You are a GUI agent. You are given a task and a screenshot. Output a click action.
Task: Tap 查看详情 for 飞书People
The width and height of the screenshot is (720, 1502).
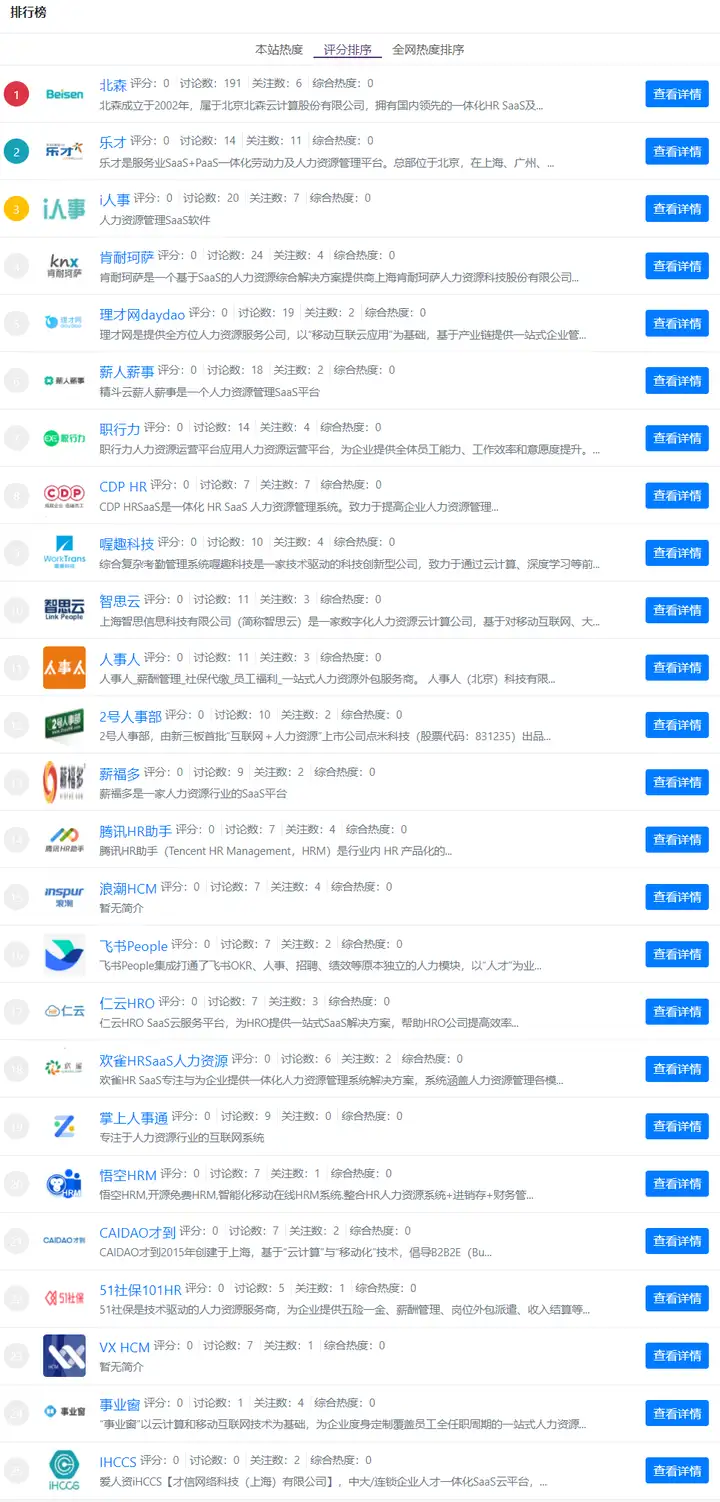[677, 954]
